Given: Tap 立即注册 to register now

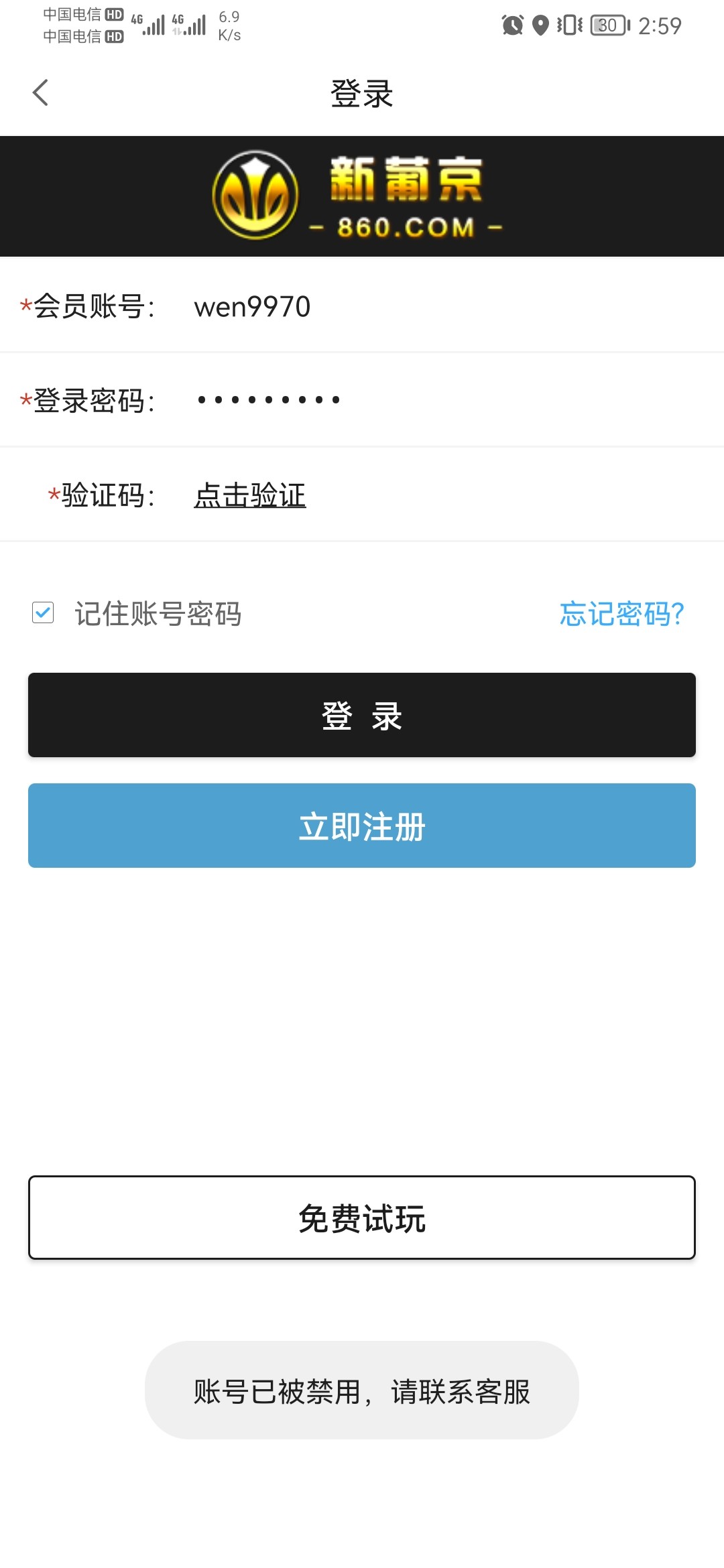Looking at the screenshot, I should (x=362, y=826).
